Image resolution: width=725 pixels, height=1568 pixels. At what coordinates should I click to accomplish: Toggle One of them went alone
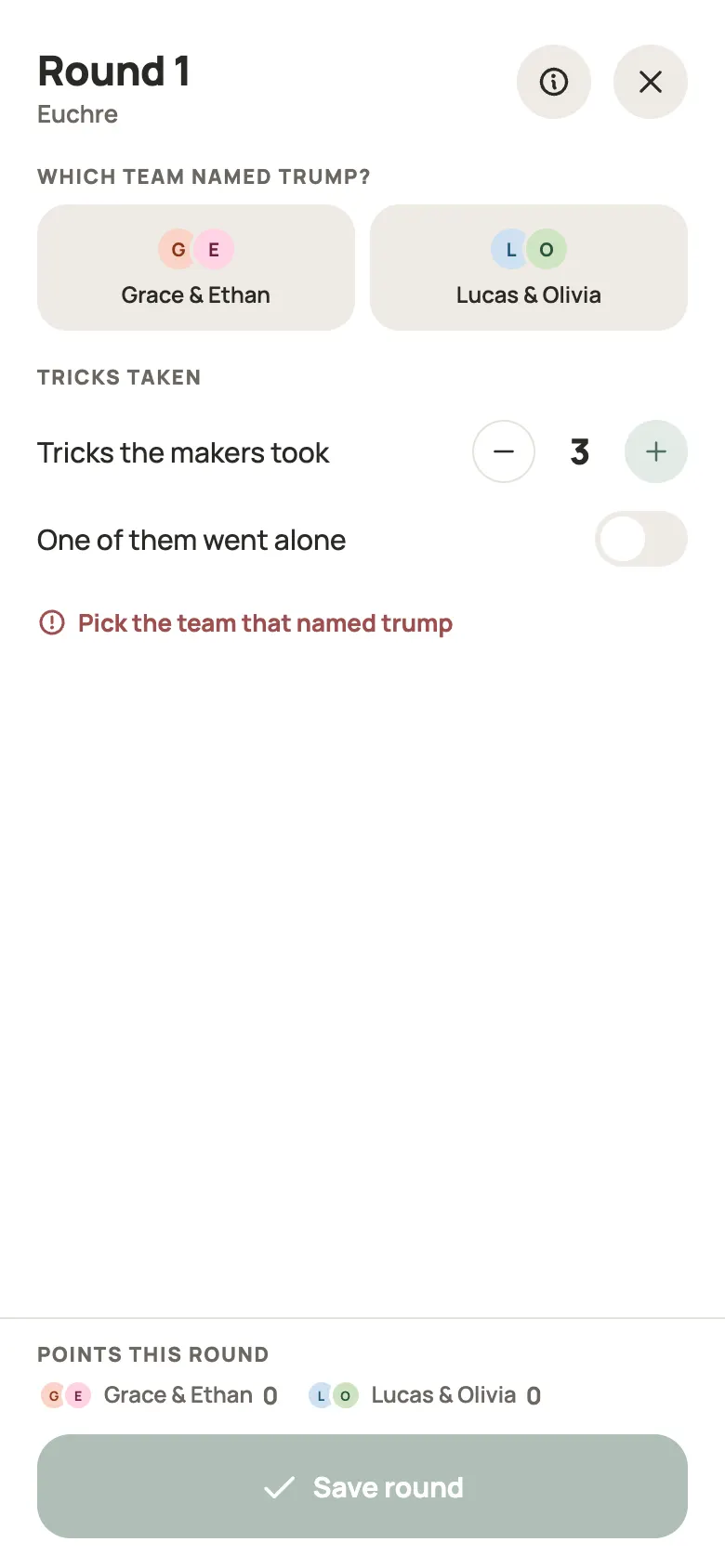[641, 539]
